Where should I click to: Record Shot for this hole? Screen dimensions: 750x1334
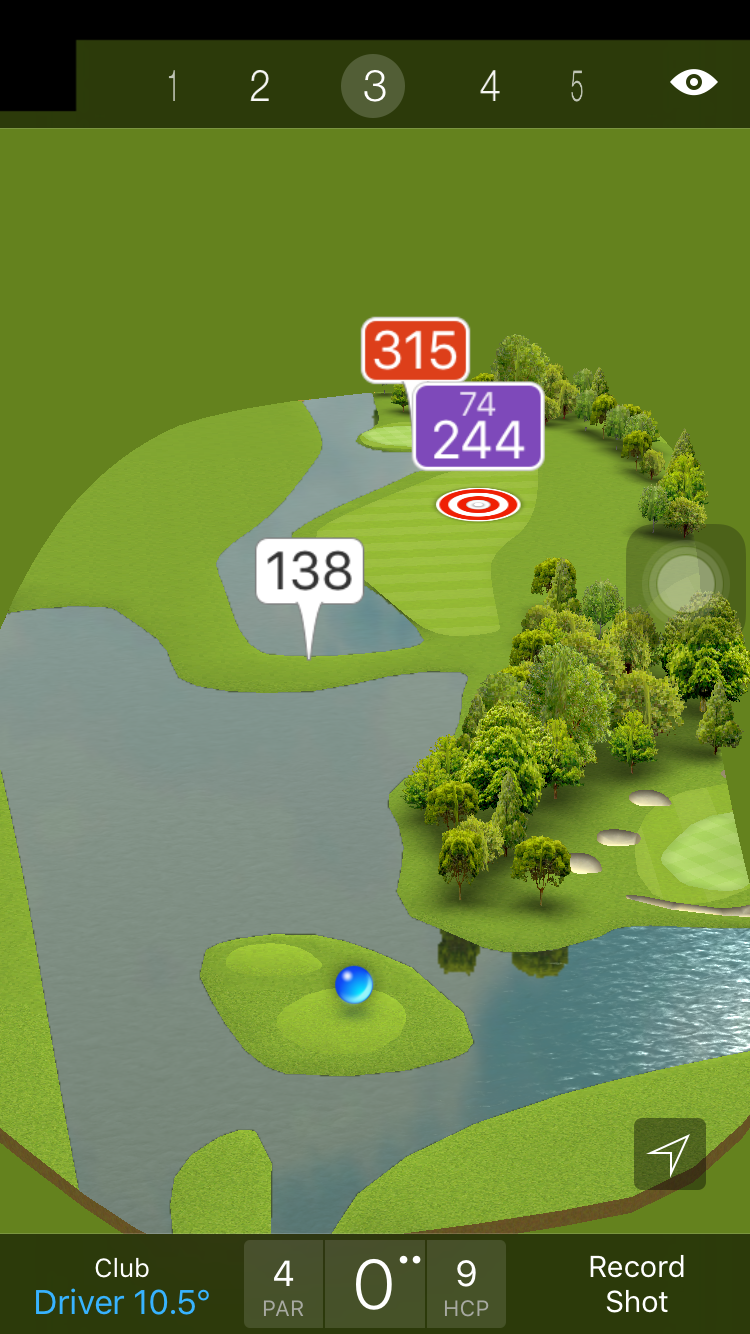tap(636, 1284)
